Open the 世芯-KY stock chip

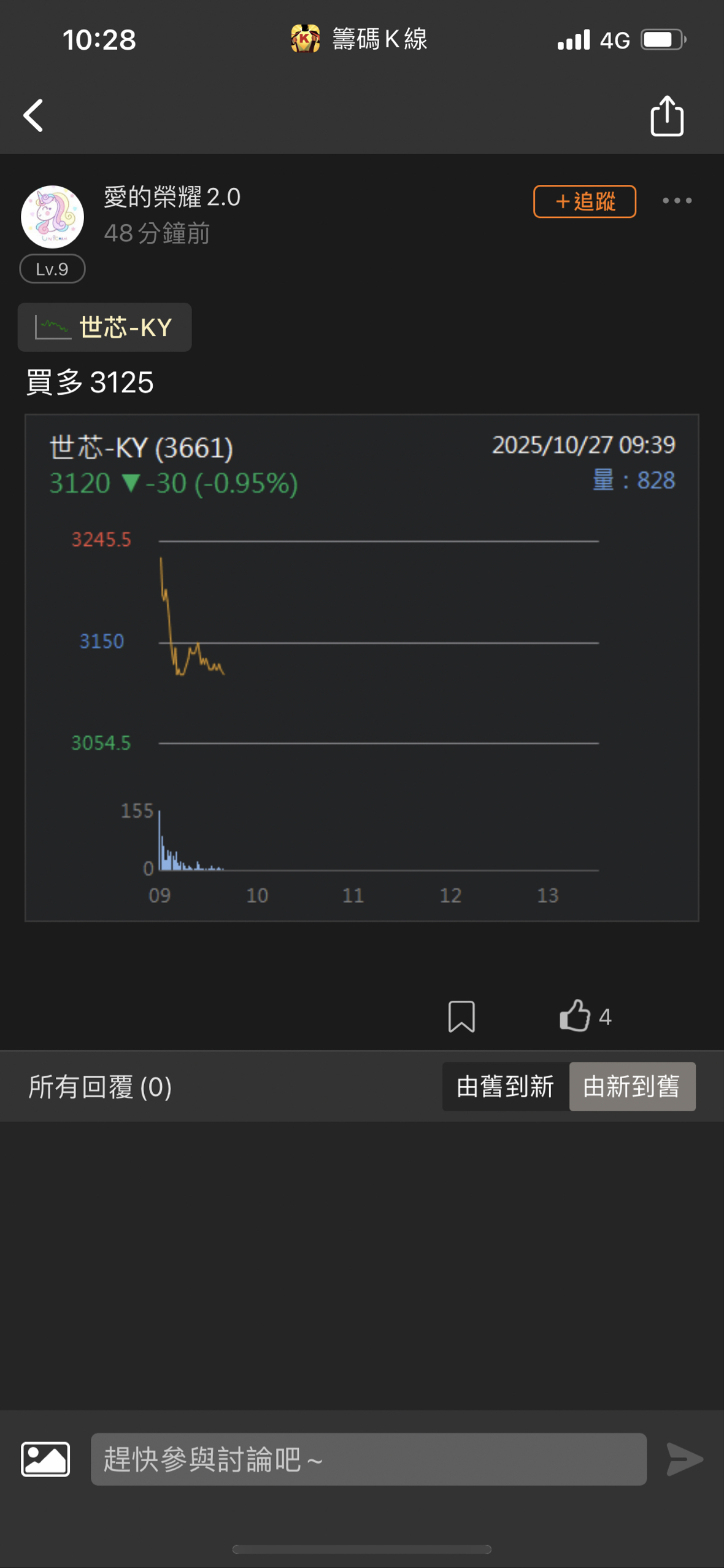tap(105, 327)
